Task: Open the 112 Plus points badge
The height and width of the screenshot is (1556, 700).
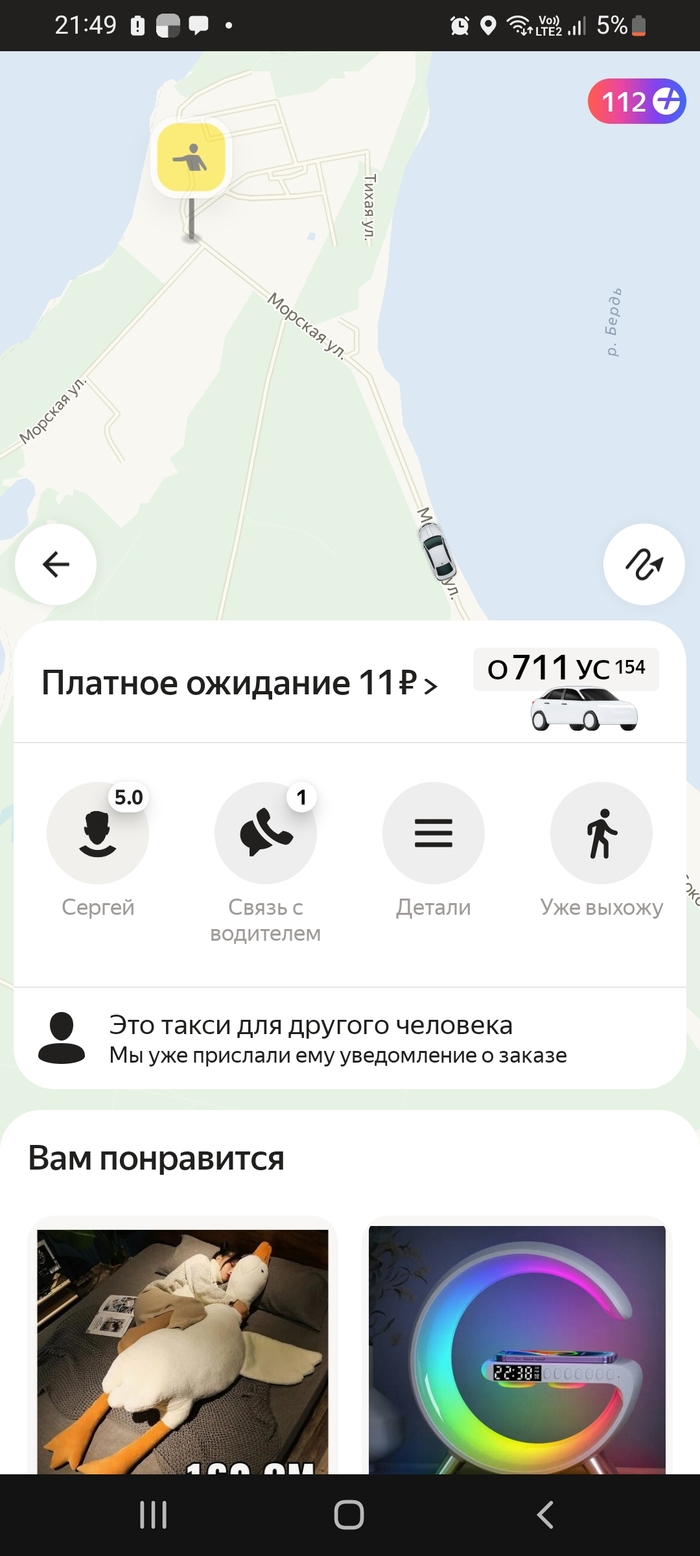Action: (x=636, y=102)
